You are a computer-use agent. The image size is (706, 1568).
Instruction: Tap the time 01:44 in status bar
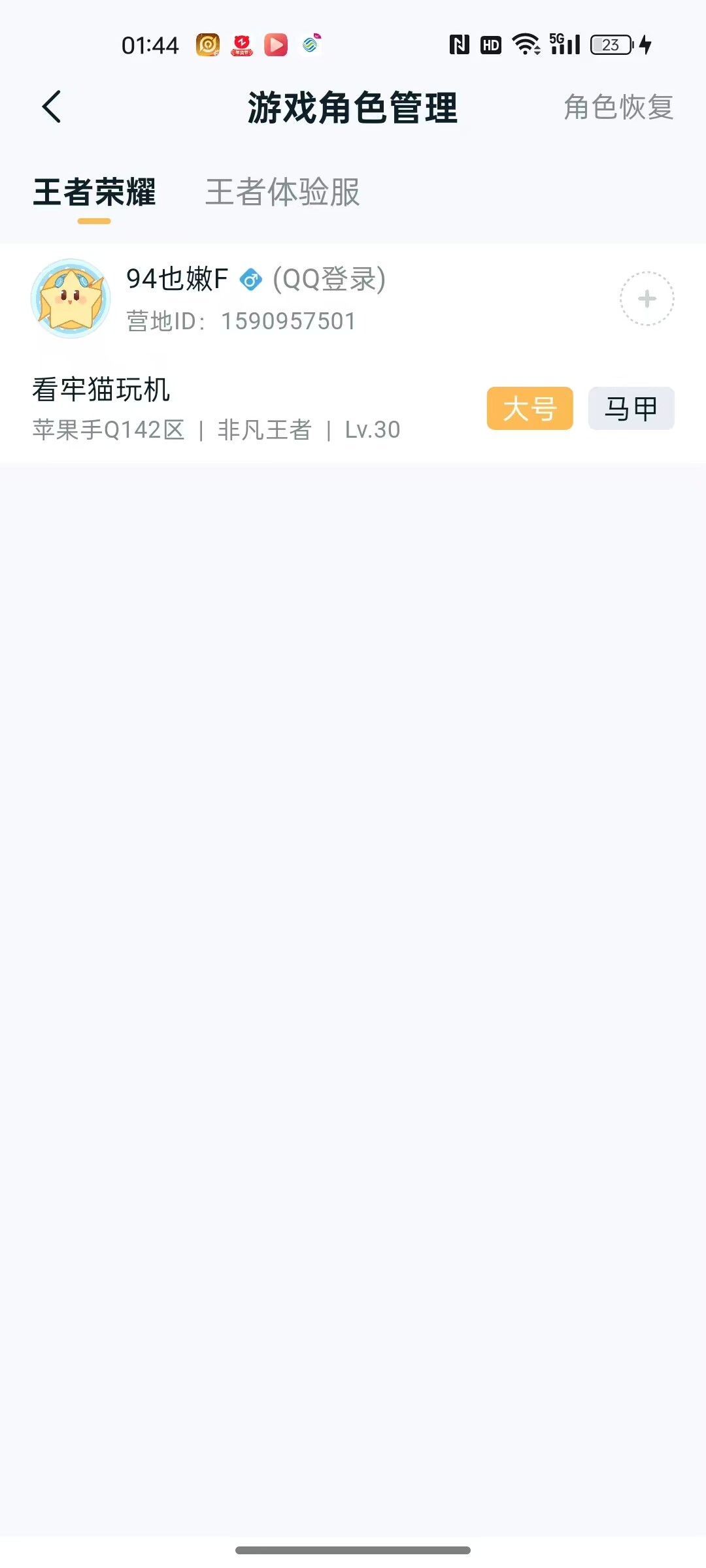149,44
